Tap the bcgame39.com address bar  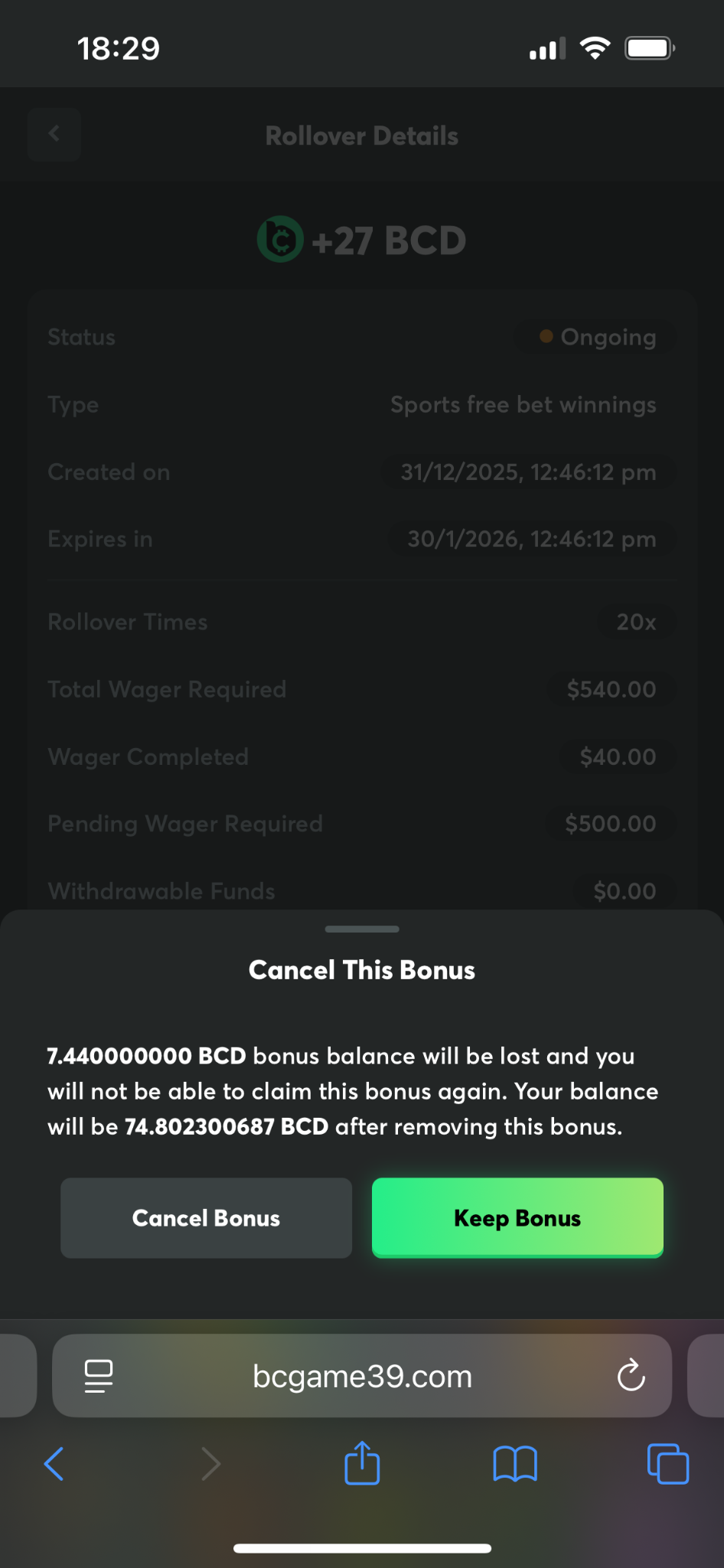coord(362,1377)
